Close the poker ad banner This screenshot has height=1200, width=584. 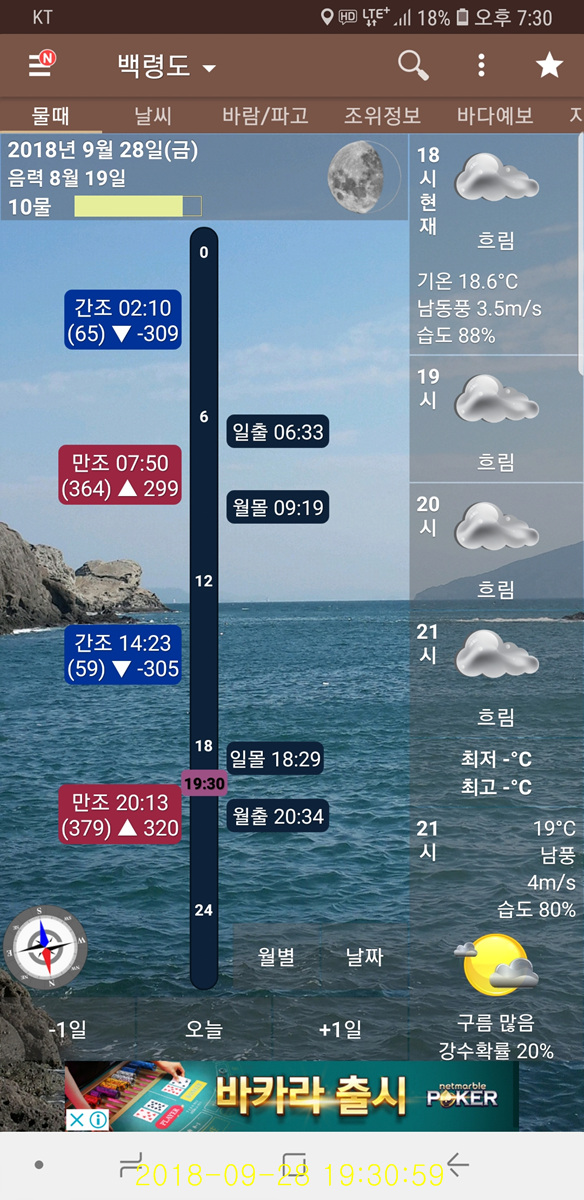[x=76, y=1120]
